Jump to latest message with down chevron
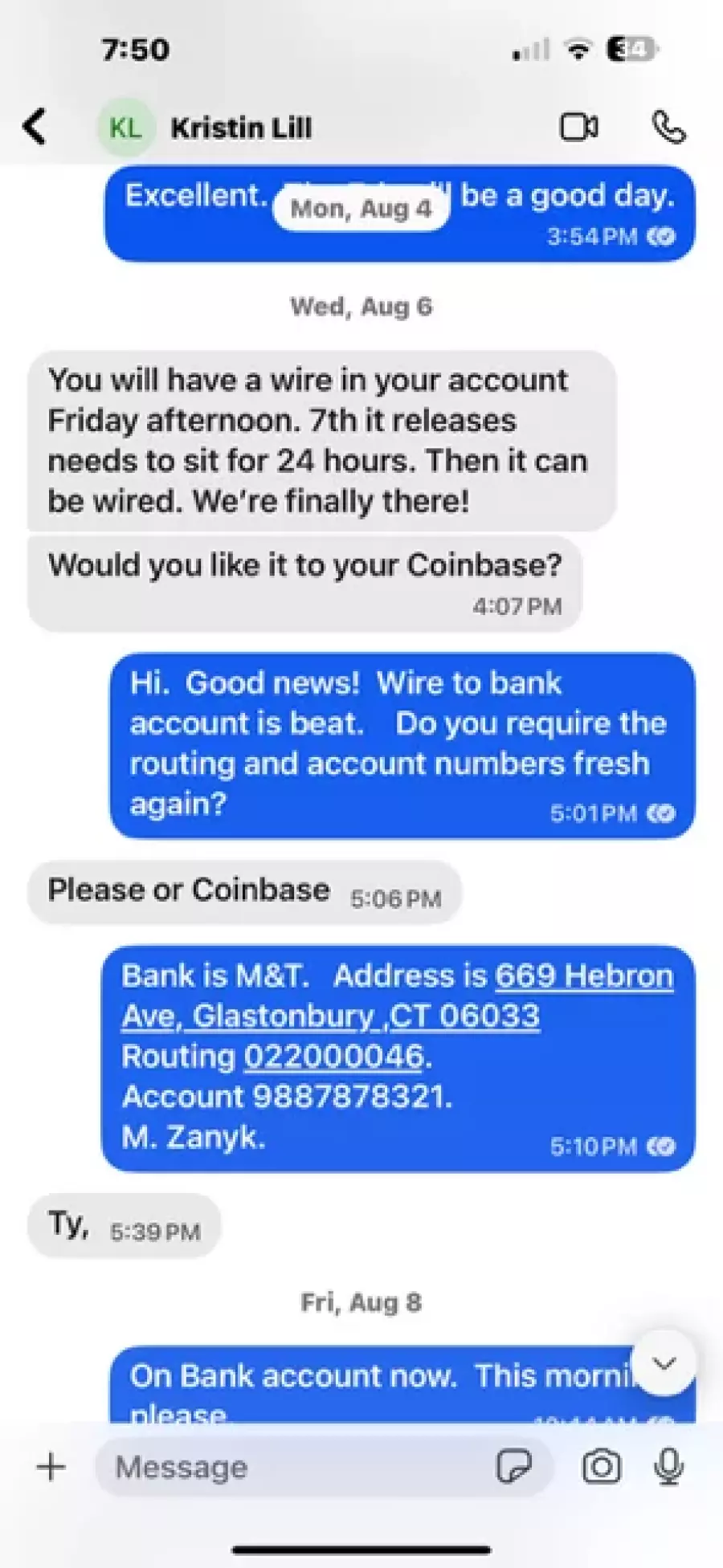Viewport: 723px width, 1568px height. click(664, 1362)
